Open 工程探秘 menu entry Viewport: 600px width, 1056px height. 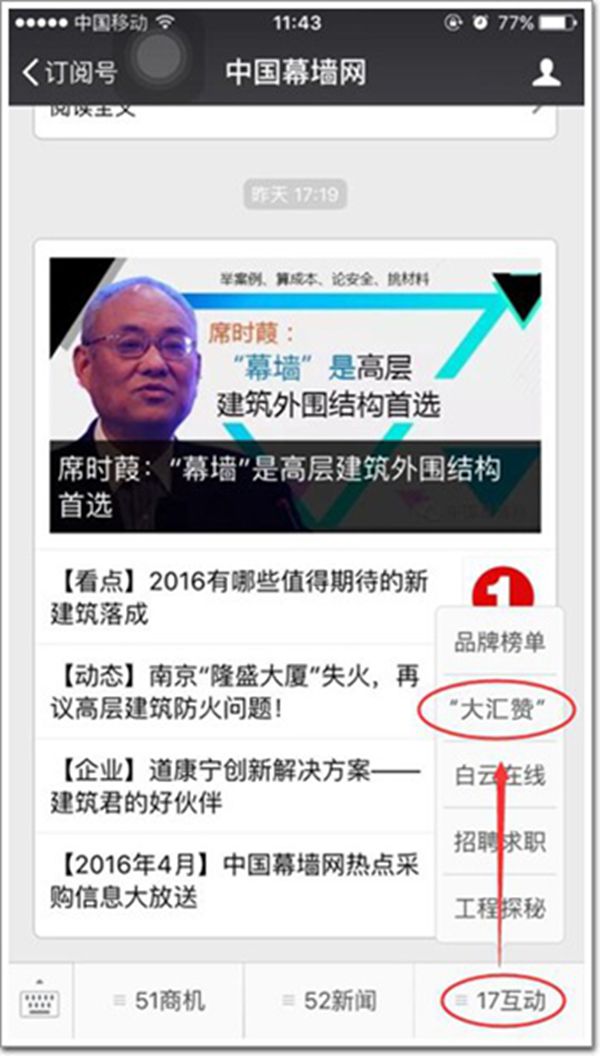(500, 909)
